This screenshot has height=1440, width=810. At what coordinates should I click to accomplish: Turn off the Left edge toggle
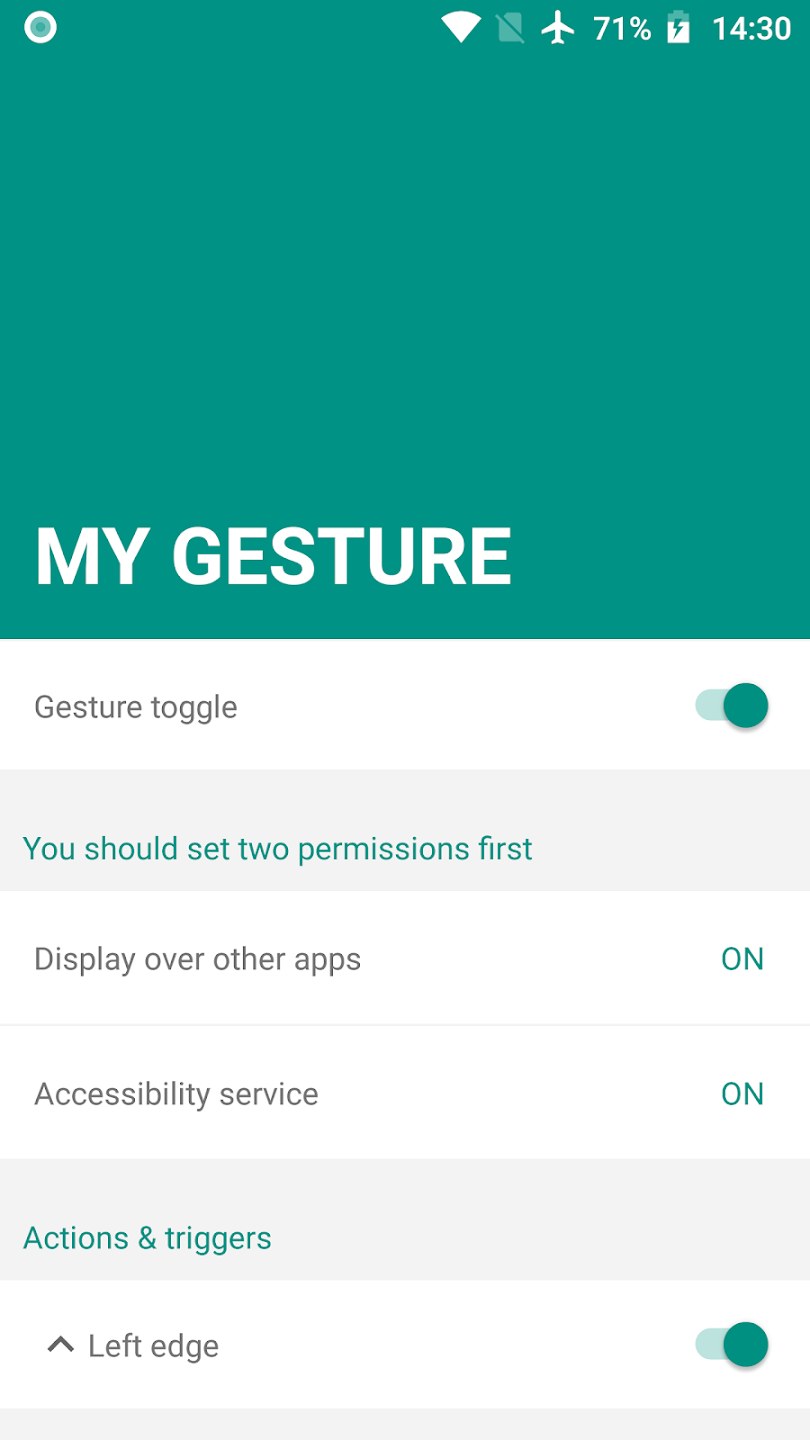[729, 1344]
